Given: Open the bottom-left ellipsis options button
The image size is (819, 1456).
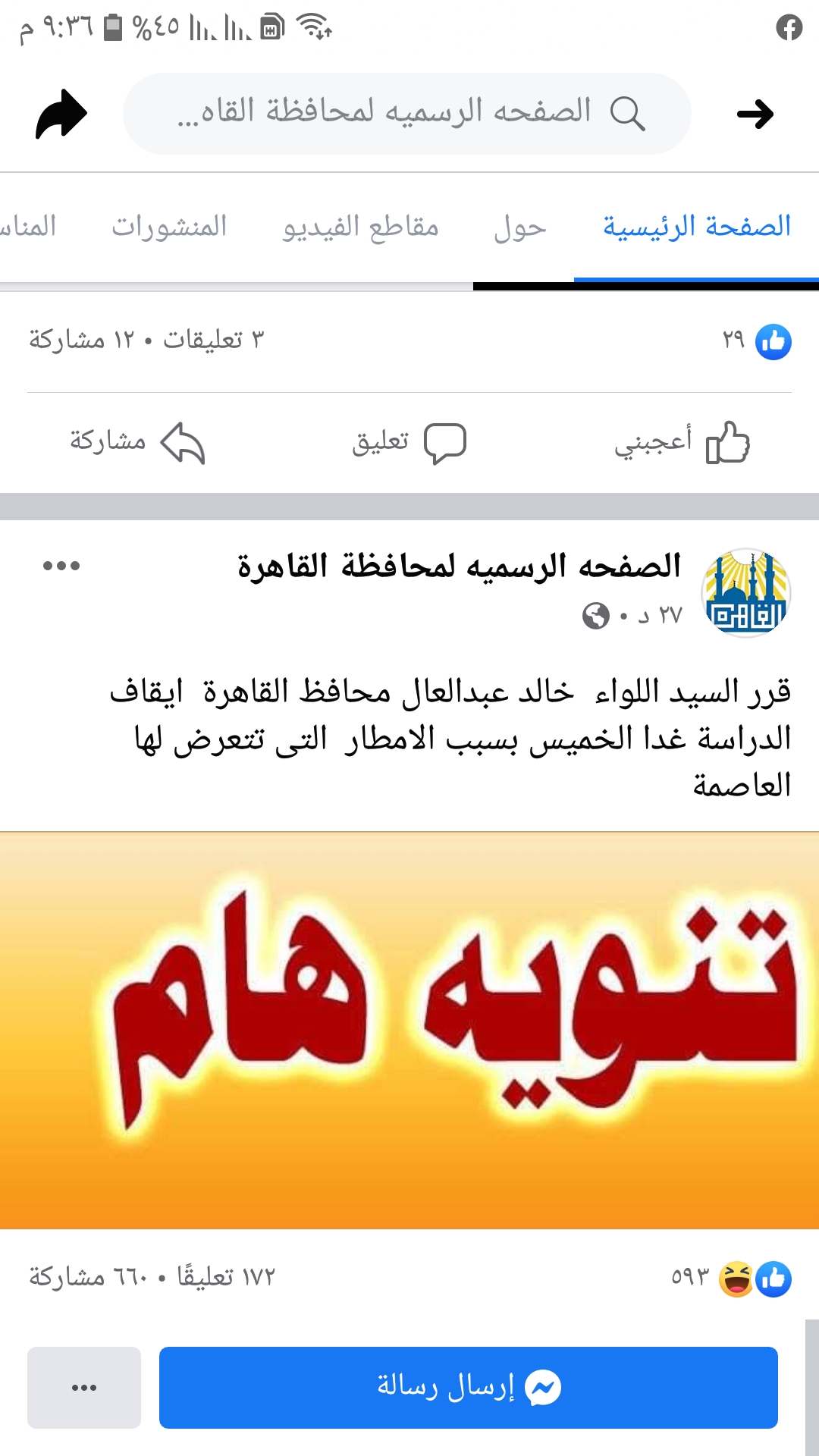Looking at the screenshot, I should pos(83,1388).
